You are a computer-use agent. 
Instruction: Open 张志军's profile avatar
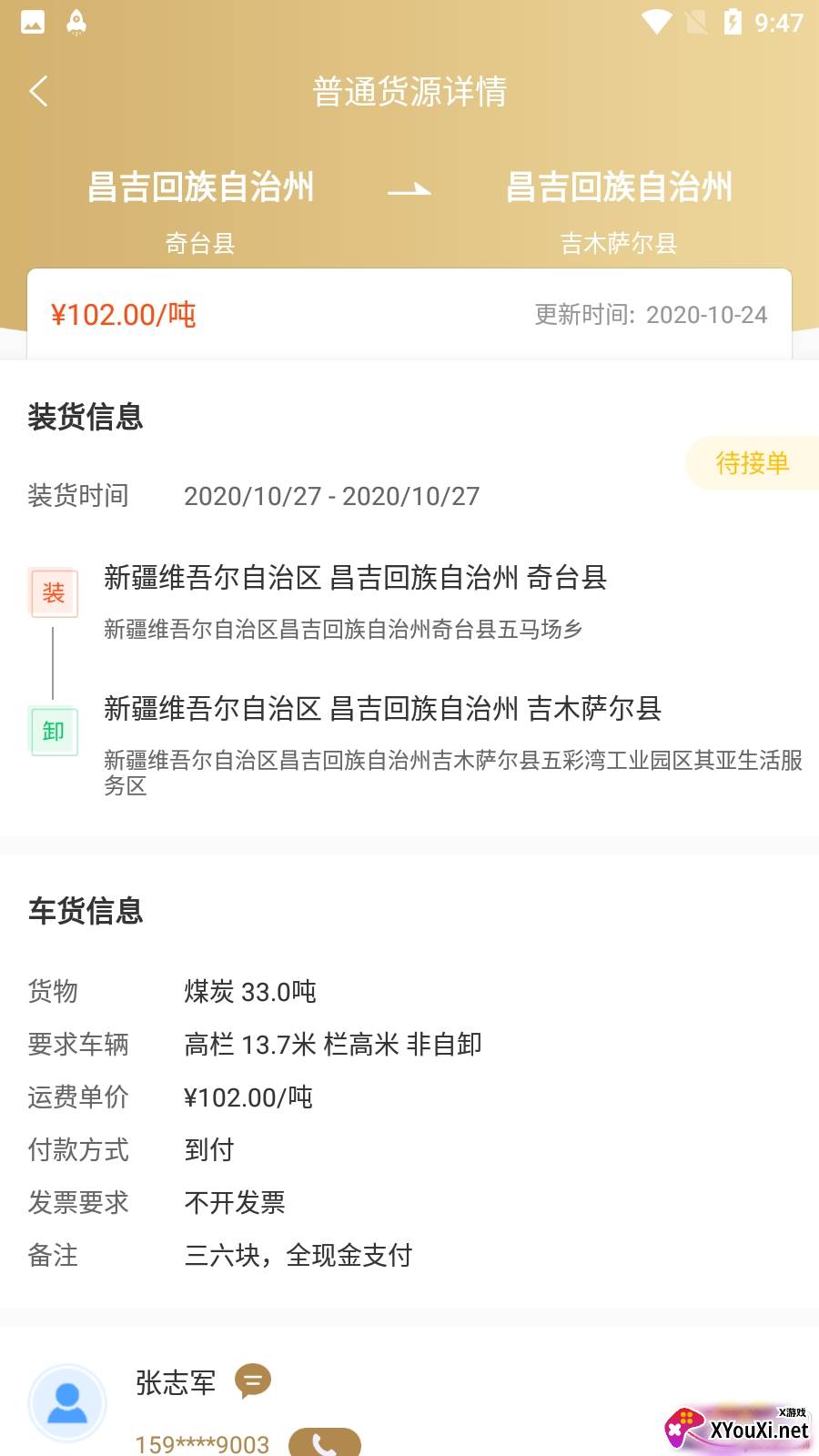[x=67, y=1402]
